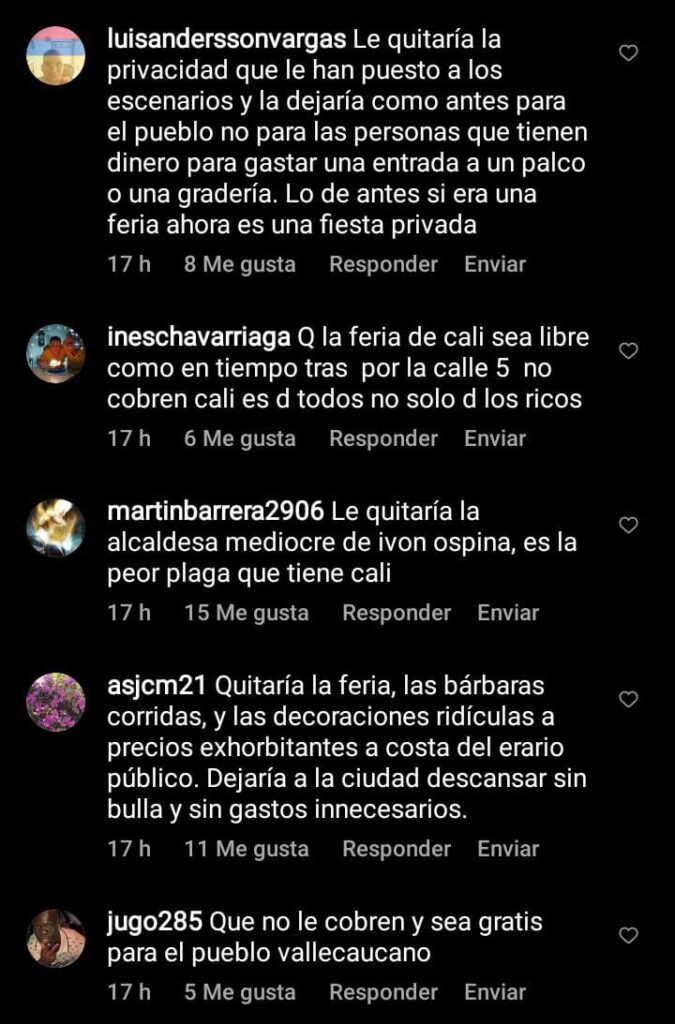Screen dimensions: 675x1024
Task: Reply to luisanderssonvargas's comment
Action: 383,265
